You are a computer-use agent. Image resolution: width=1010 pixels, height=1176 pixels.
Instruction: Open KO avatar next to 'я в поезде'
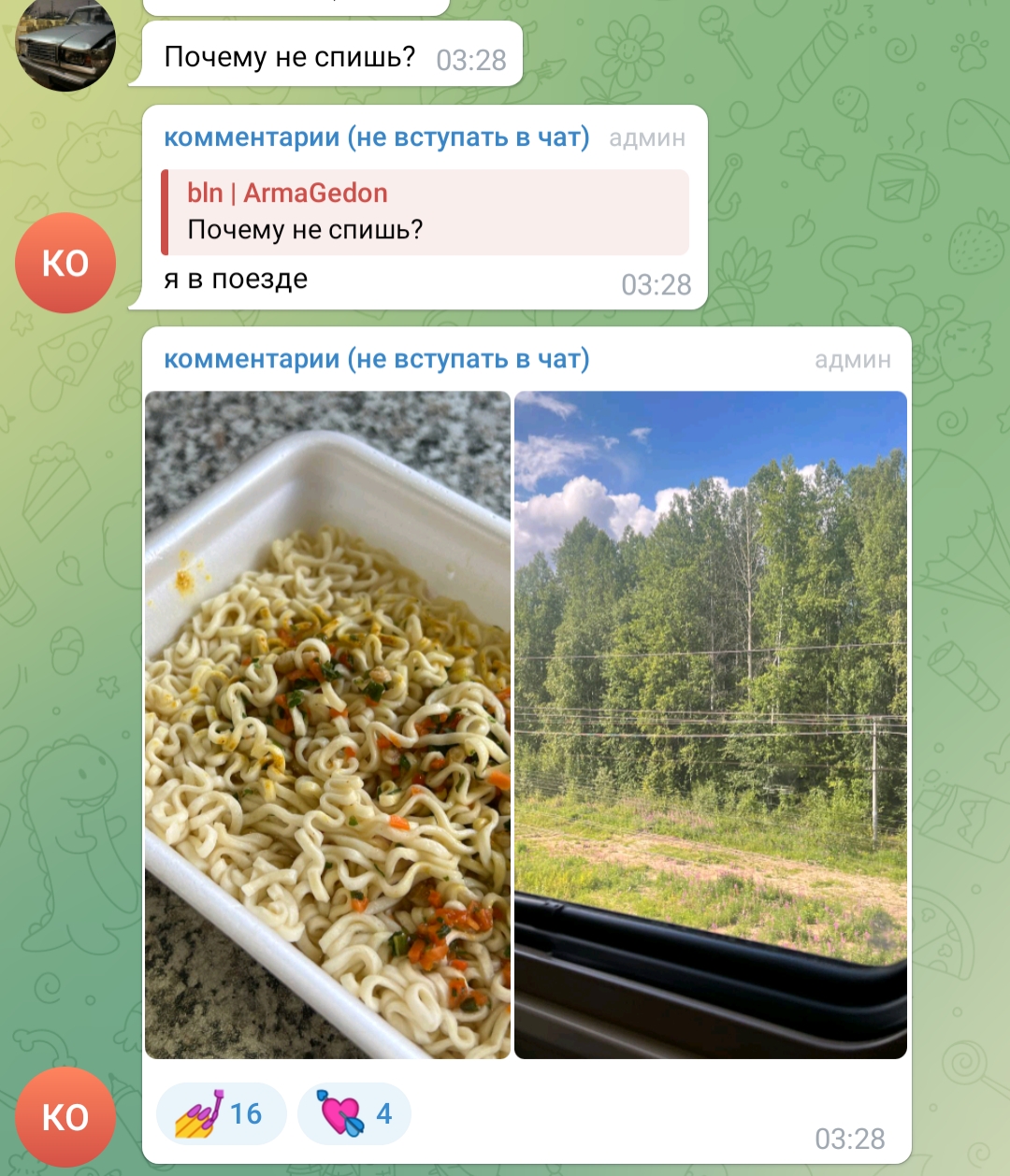[x=65, y=263]
